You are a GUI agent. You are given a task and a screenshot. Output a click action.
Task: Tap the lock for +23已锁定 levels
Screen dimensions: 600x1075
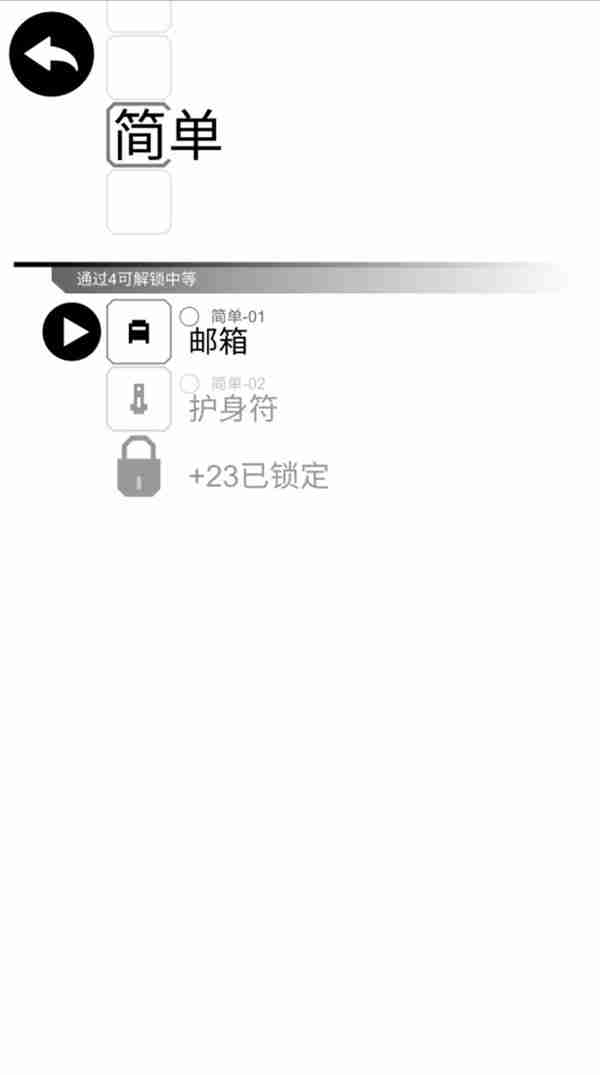coord(139,467)
